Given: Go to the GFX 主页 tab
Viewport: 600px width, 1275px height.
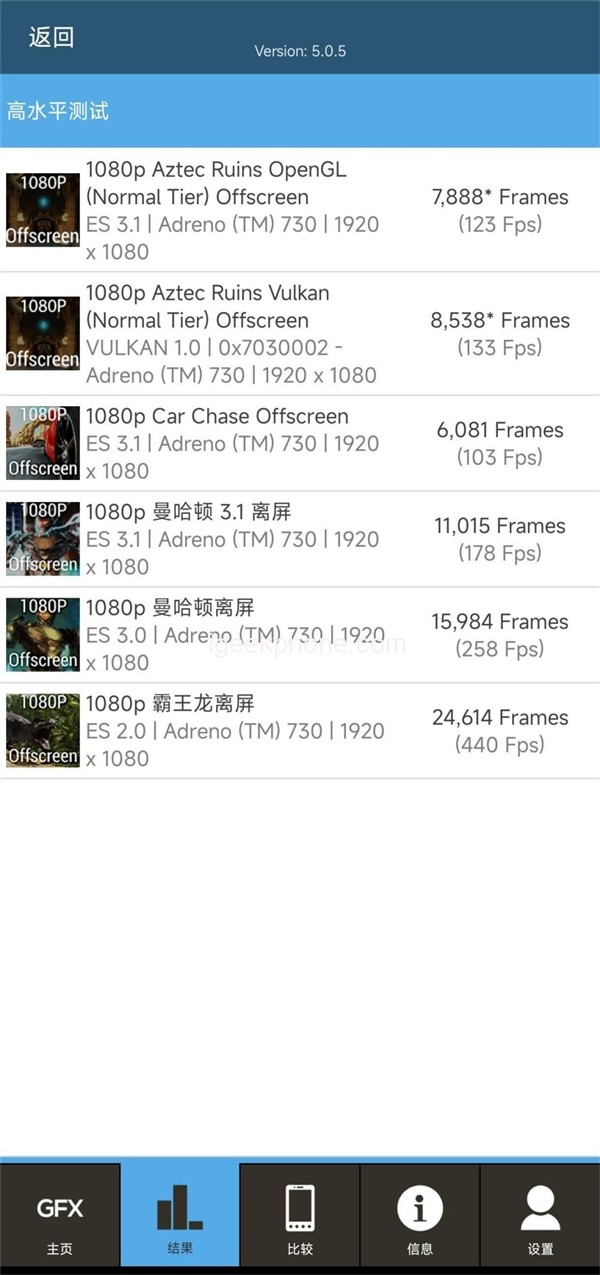Looking at the screenshot, I should 60,1218.
